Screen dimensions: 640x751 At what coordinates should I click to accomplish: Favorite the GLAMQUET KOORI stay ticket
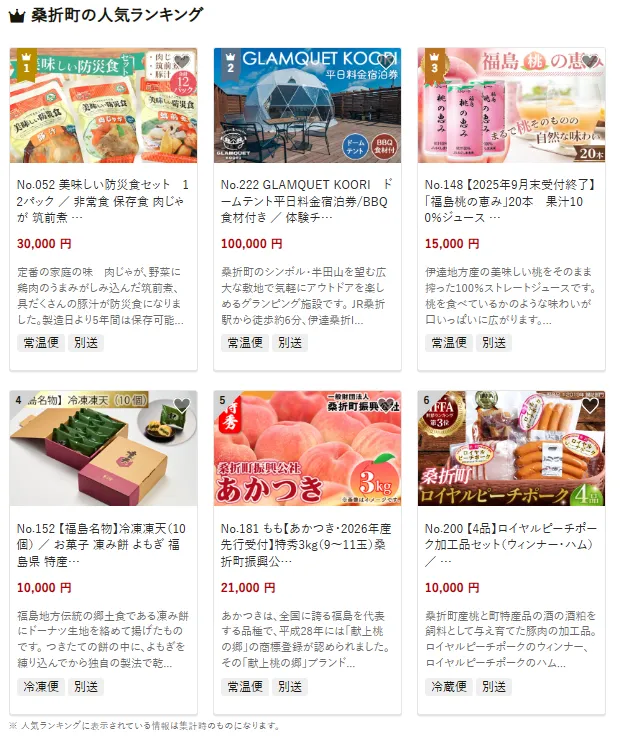click(x=385, y=62)
